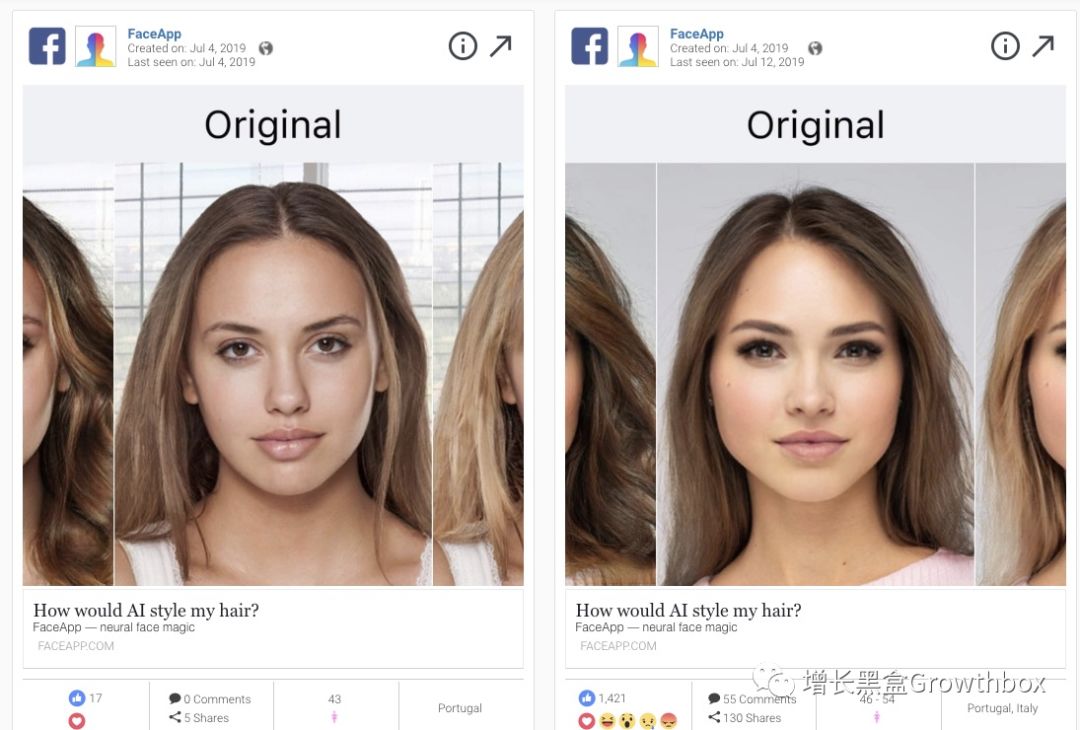Open the arrow link on ad last seen Jul 12
The image size is (1080, 730).
[1043, 46]
